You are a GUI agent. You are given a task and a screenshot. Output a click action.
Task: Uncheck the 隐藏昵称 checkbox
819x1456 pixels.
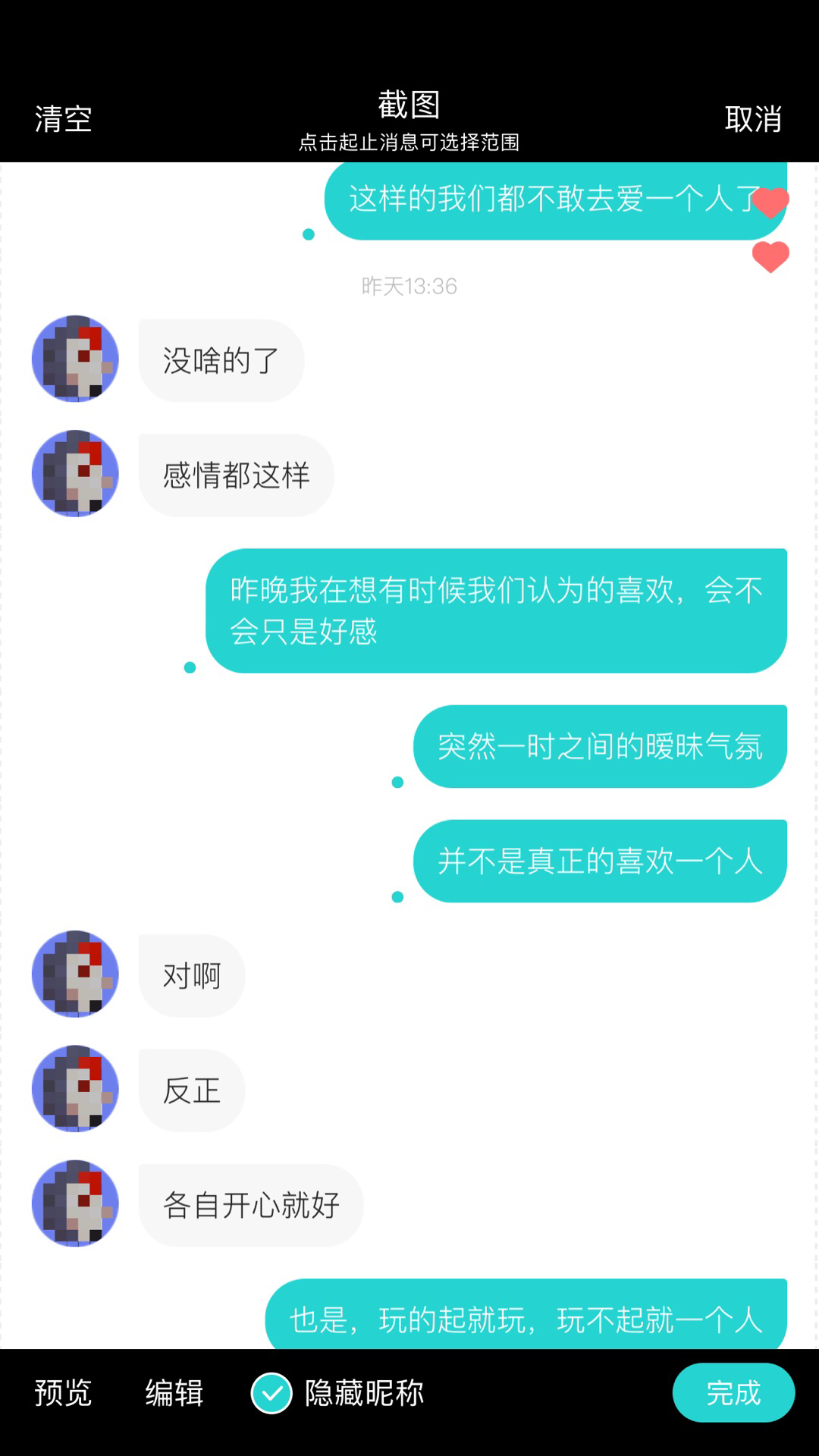[x=271, y=1392]
